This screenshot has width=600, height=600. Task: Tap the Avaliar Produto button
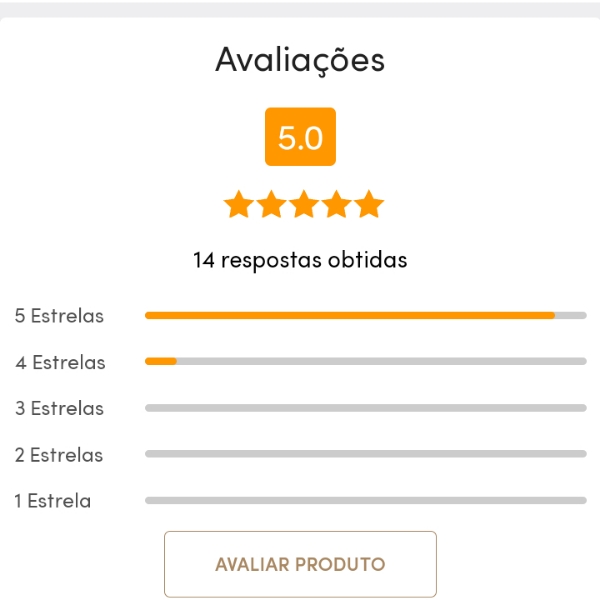300,564
